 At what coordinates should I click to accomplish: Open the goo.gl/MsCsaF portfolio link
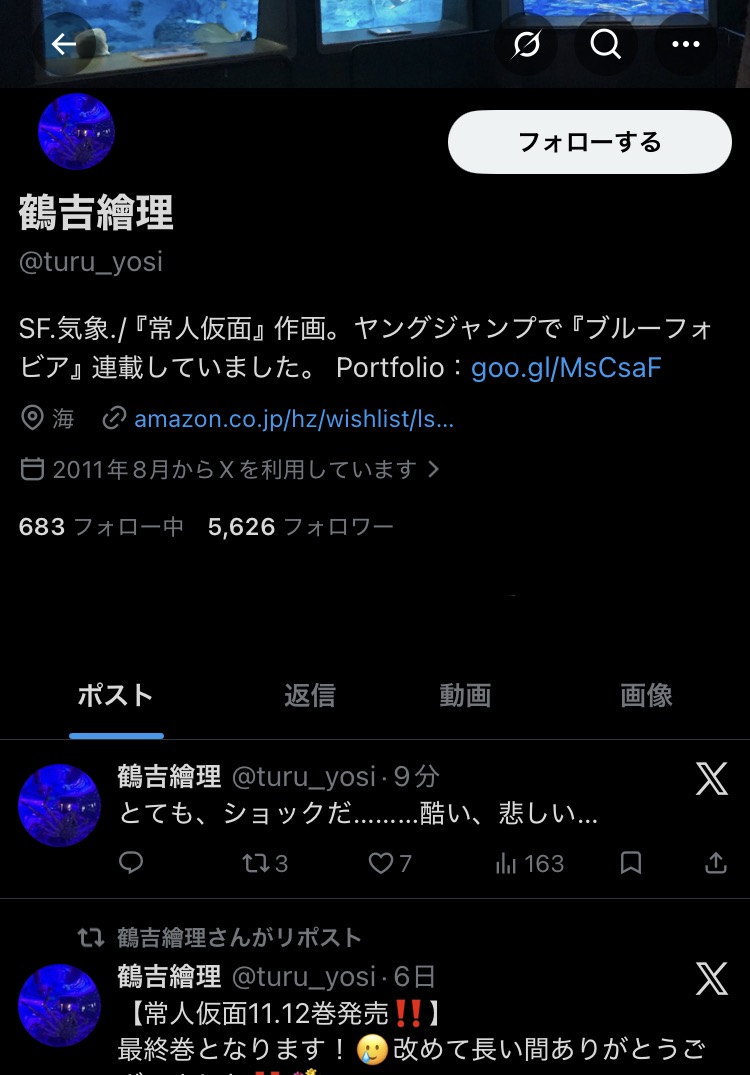point(566,368)
